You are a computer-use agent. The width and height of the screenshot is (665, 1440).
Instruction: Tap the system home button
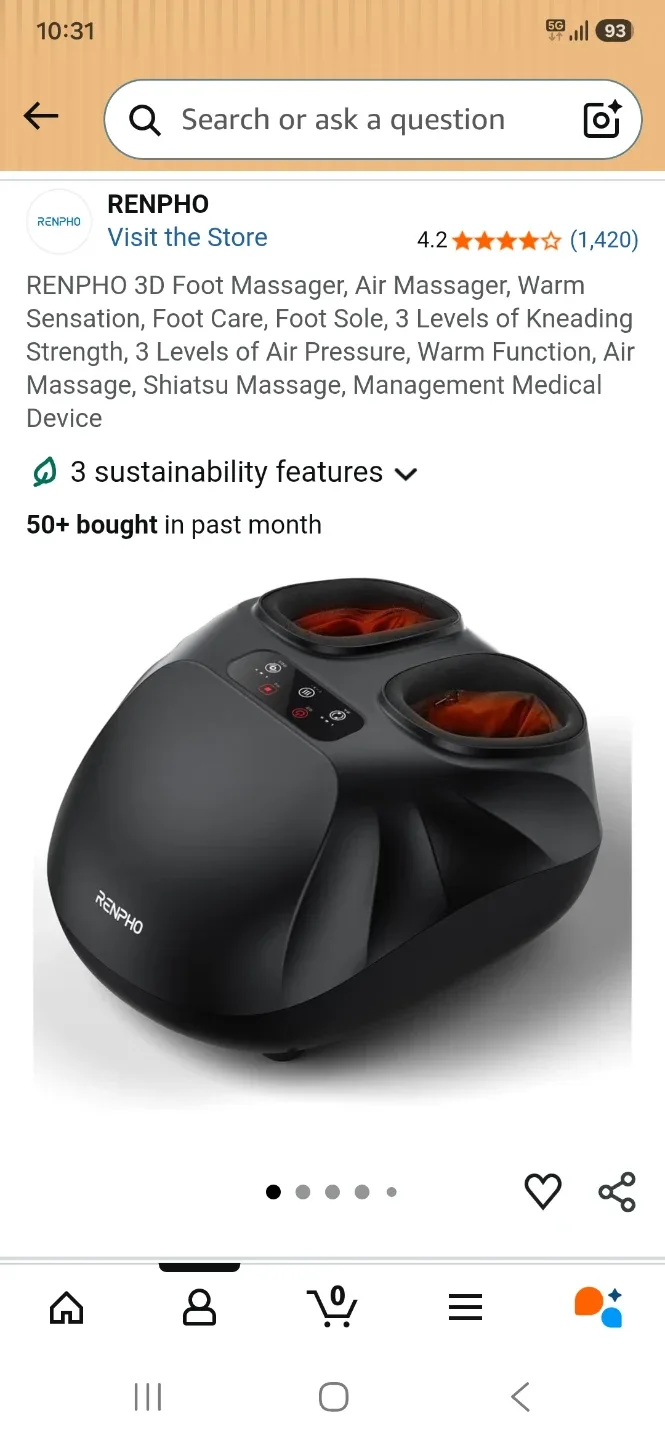(x=333, y=1397)
